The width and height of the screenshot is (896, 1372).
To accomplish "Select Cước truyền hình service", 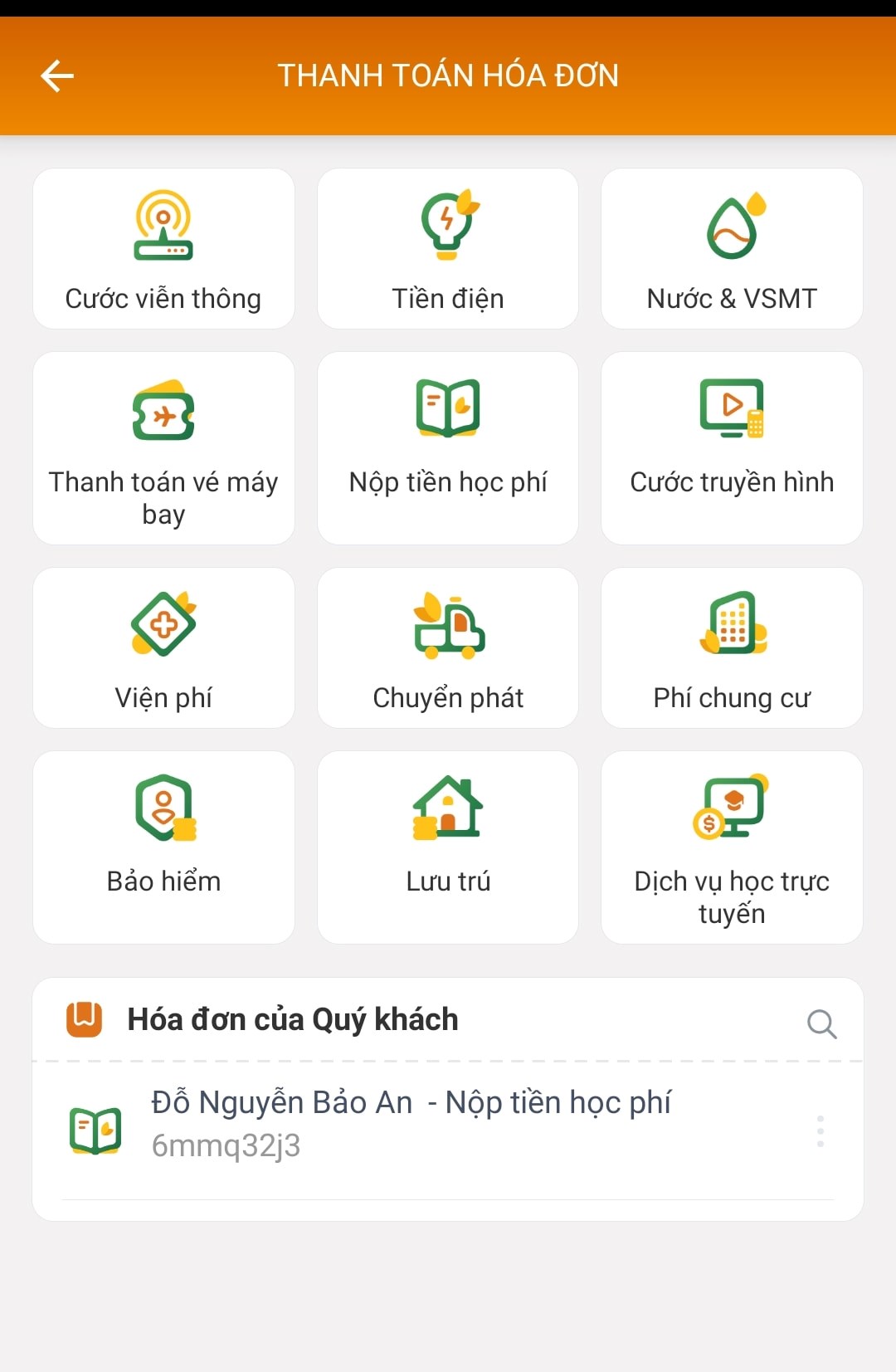I will coord(732,448).
